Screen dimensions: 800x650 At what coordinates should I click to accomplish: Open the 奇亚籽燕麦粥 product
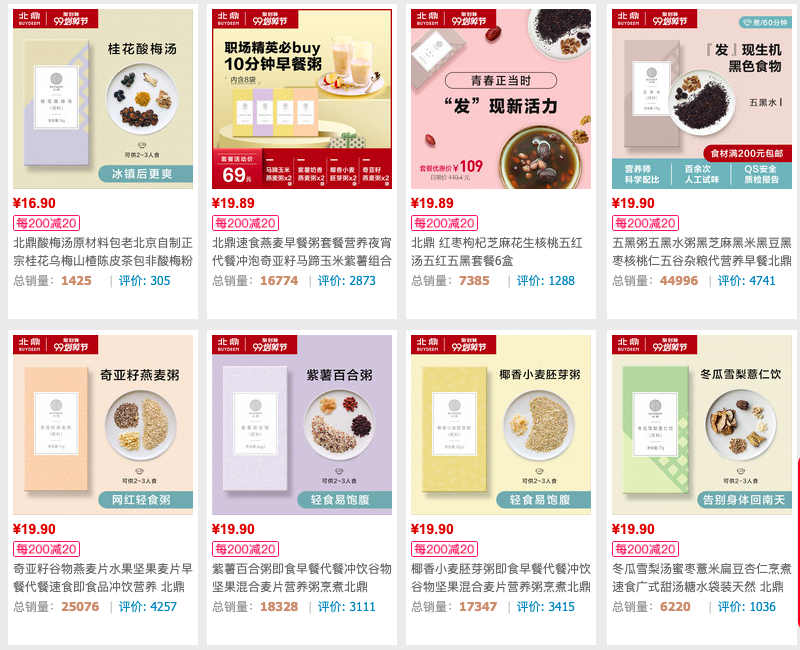click(103, 424)
